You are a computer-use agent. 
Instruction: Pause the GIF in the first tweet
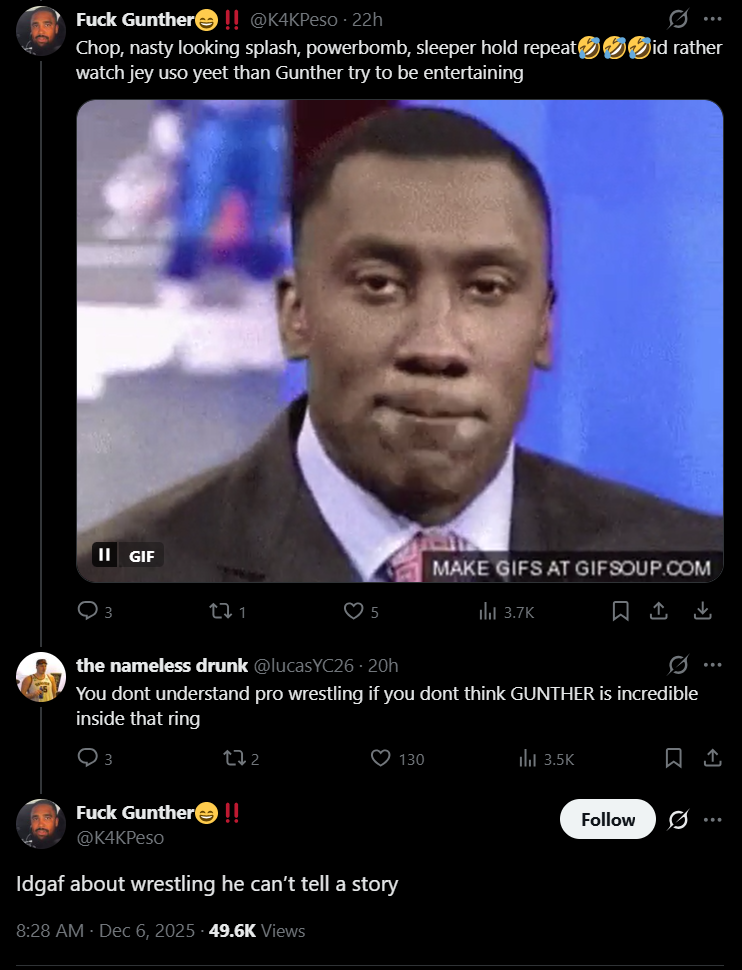pyautogui.click(x=104, y=555)
